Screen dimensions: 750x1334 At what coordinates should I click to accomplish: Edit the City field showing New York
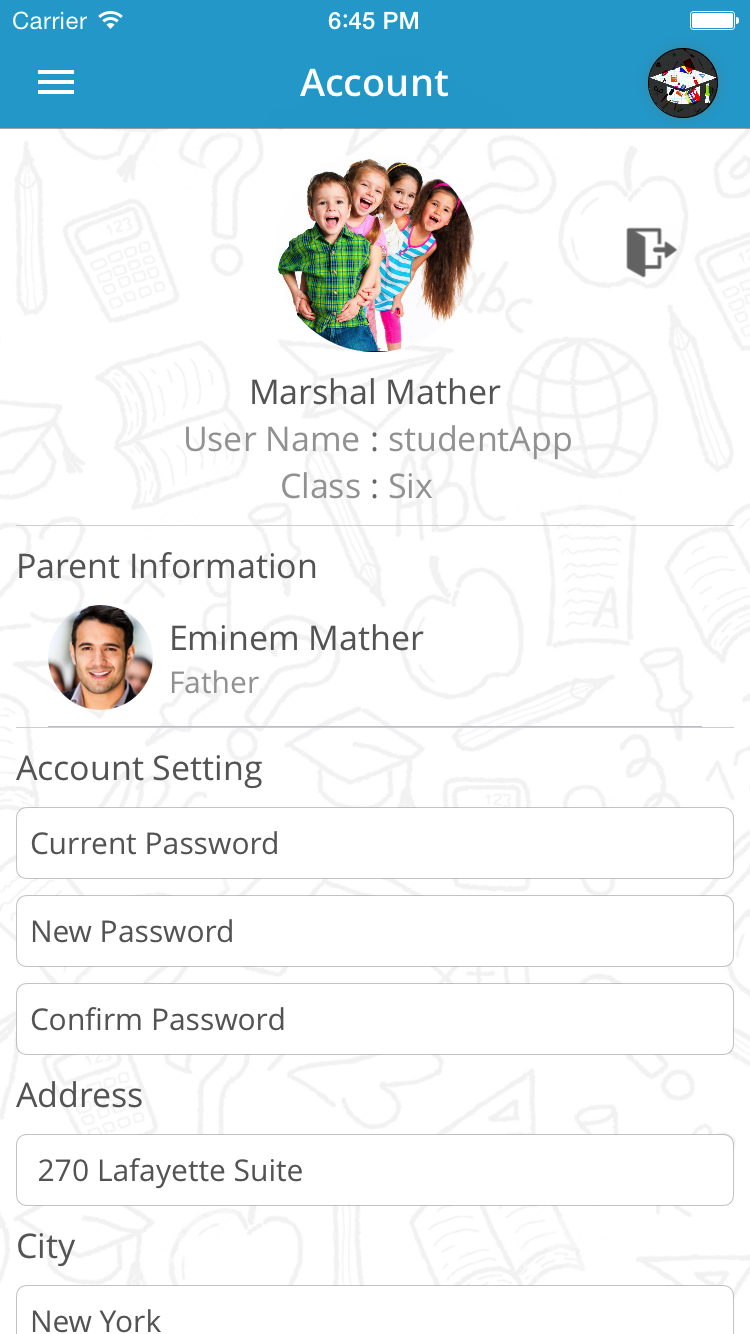(375, 1314)
